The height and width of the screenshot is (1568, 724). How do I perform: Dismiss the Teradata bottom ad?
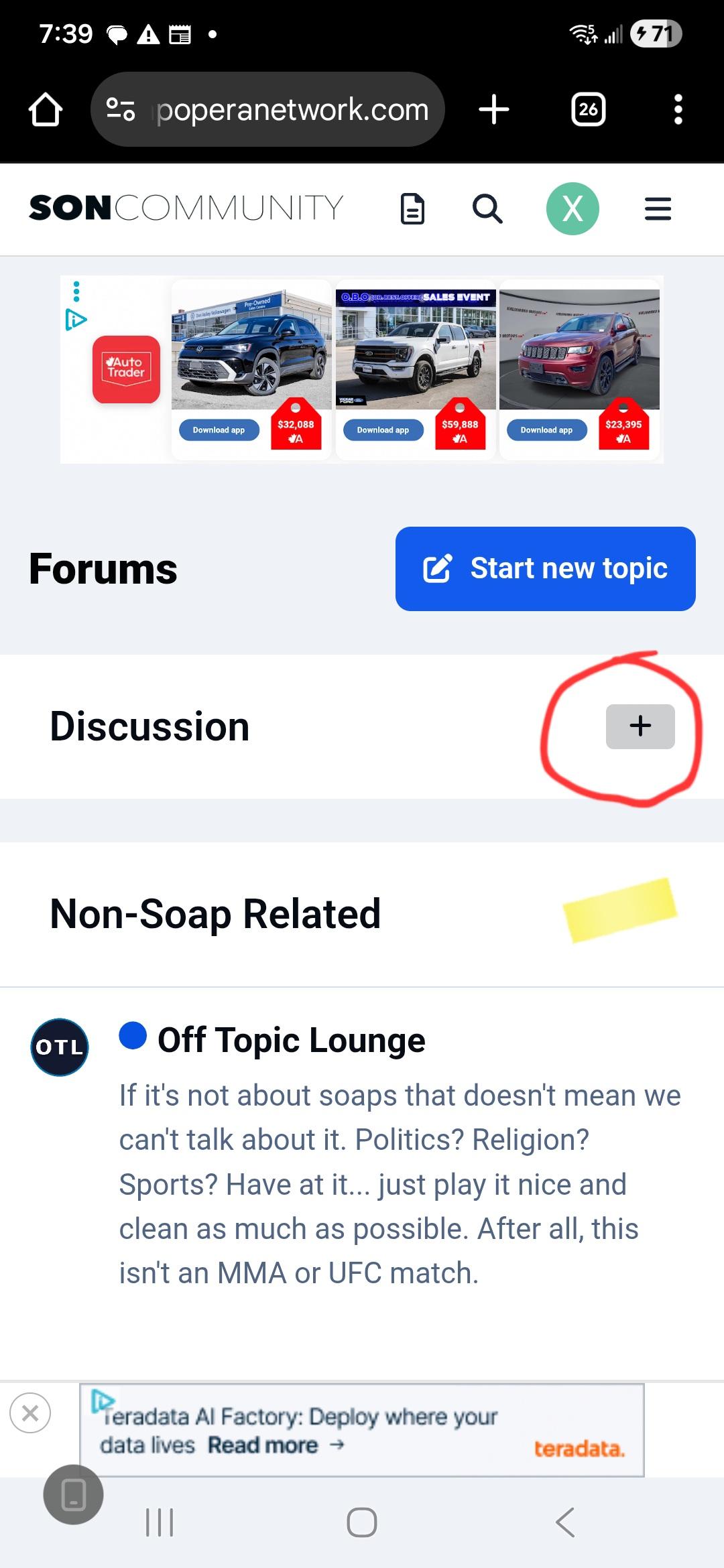[30, 1413]
